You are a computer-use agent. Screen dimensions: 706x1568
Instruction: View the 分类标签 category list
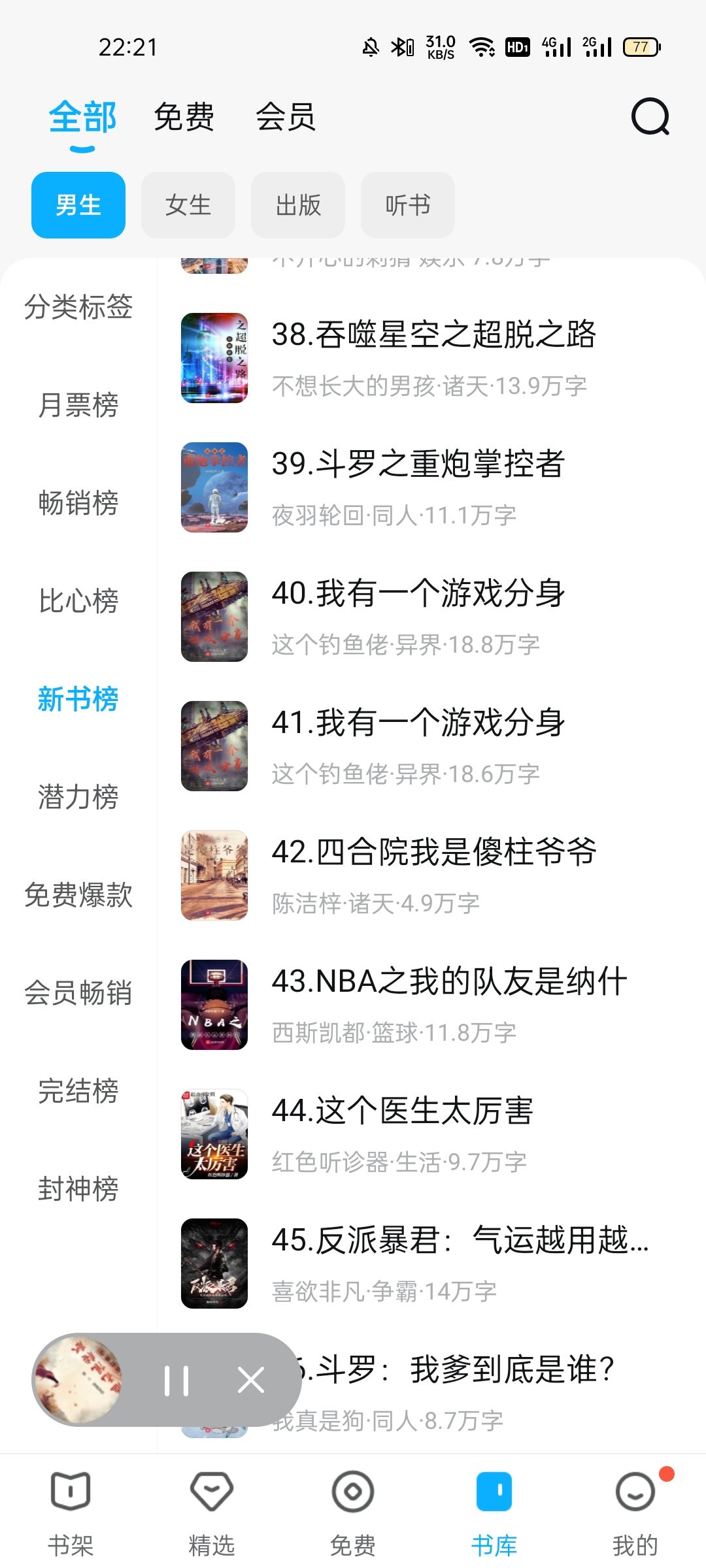78,306
